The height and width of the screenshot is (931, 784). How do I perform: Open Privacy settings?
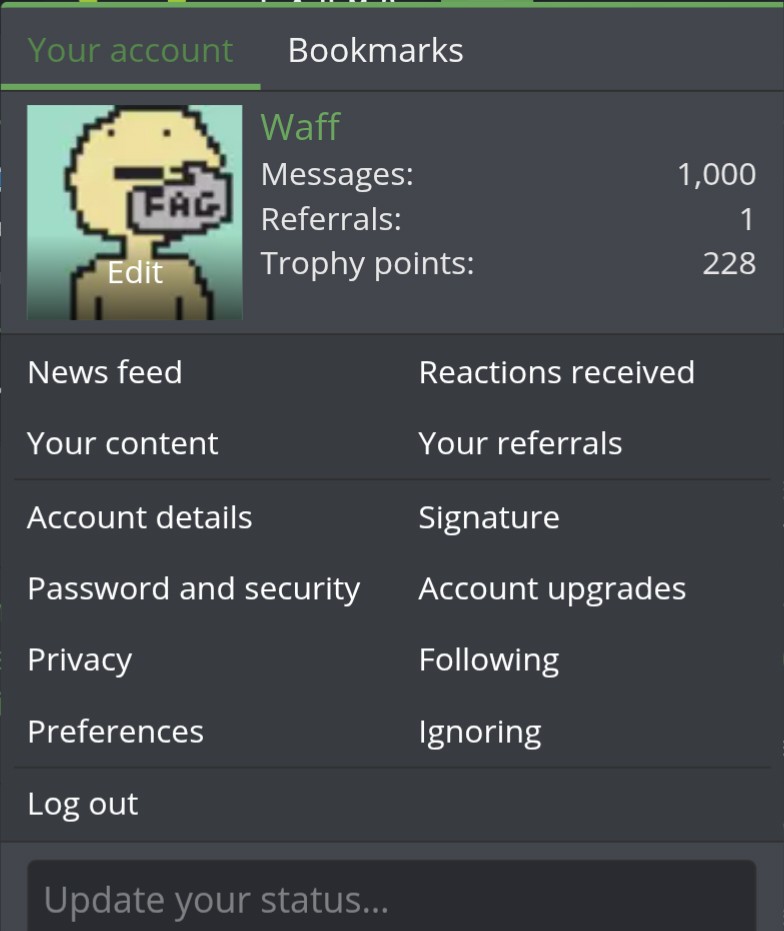tap(80, 660)
